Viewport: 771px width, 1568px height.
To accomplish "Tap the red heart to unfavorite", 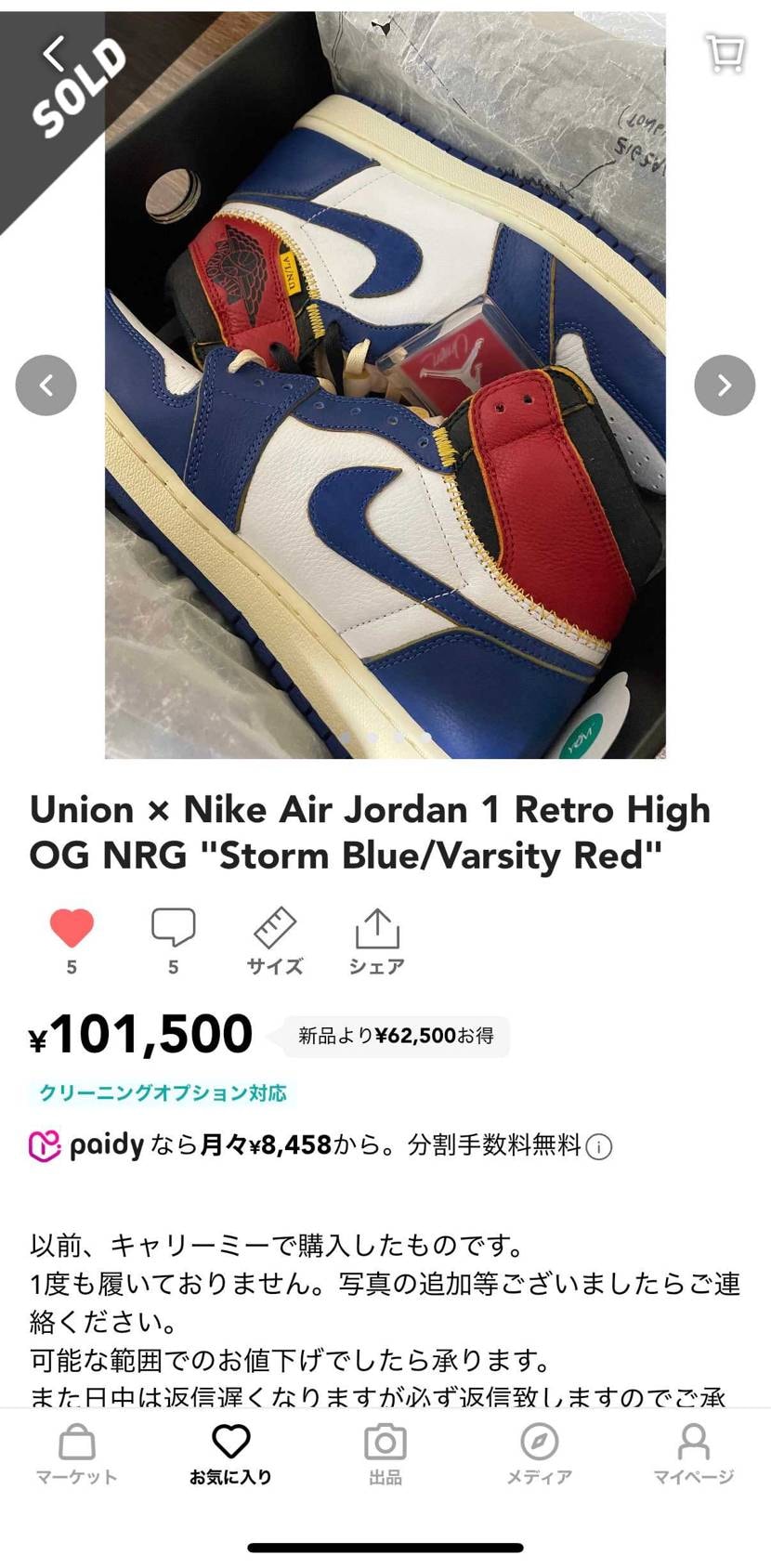I will [x=72, y=928].
